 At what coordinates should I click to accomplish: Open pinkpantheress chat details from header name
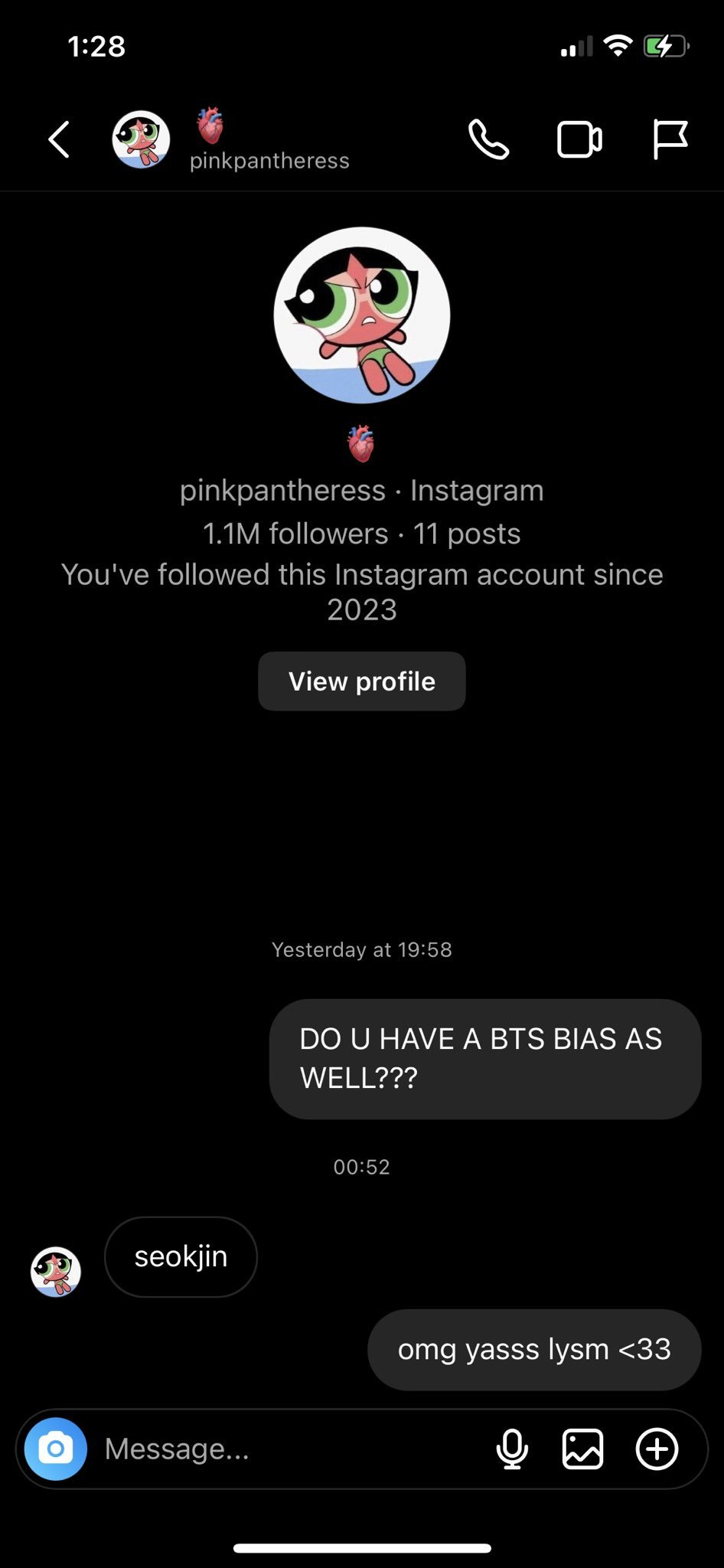pos(269,160)
